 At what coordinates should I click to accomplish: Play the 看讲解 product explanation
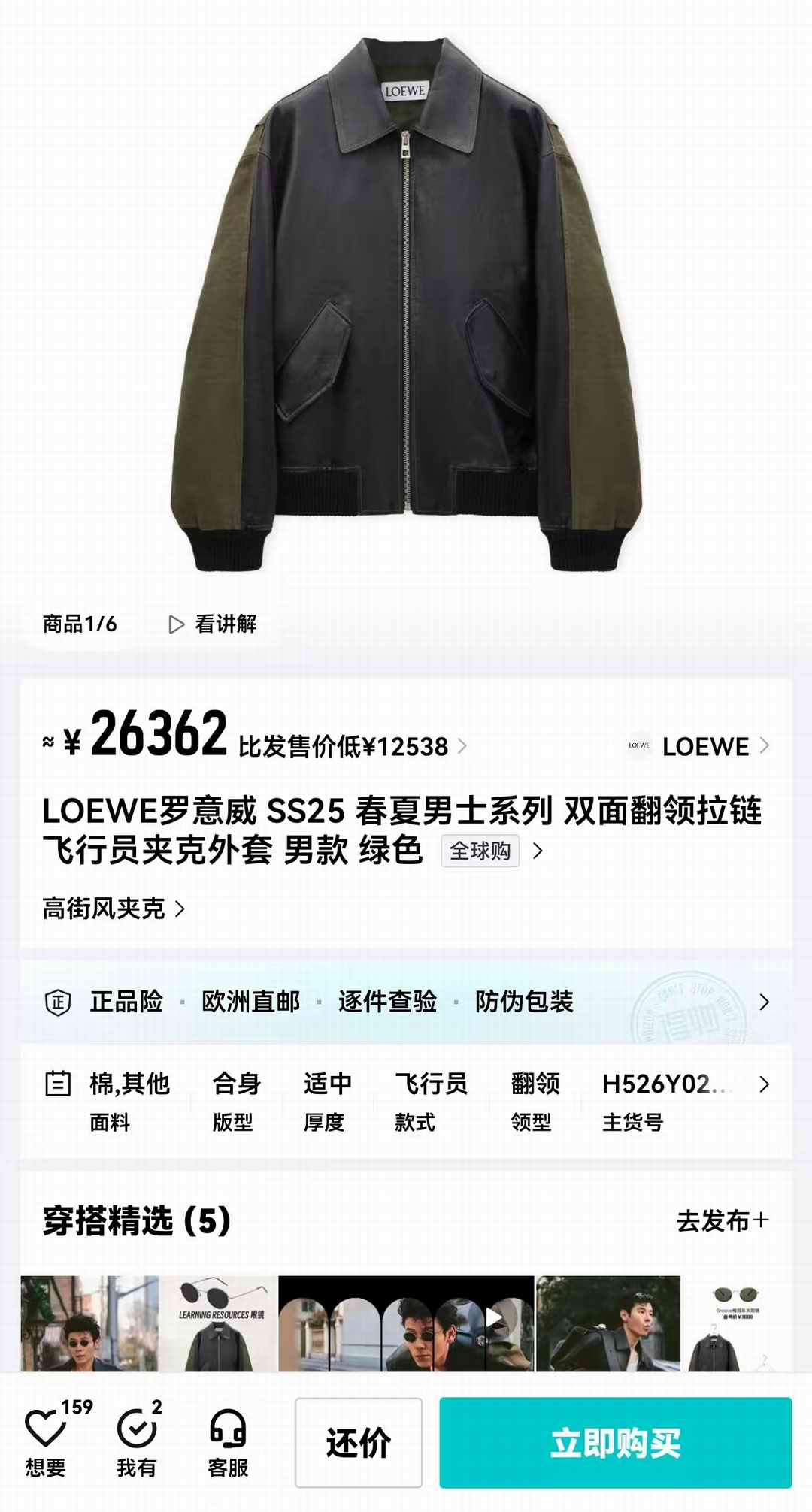[x=214, y=624]
